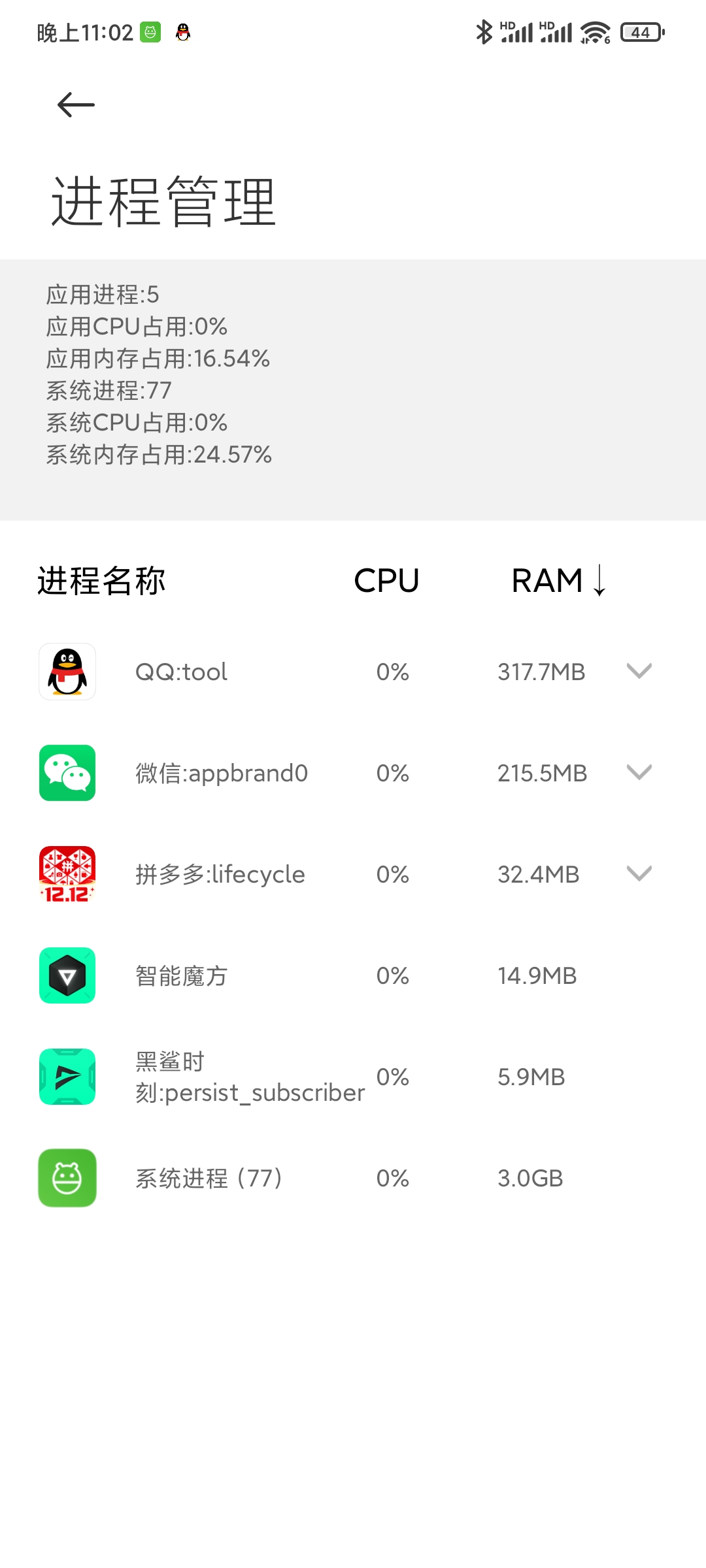Sort processes by the CPU column
Image resolution: width=706 pixels, height=1568 pixels.
point(386,580)
